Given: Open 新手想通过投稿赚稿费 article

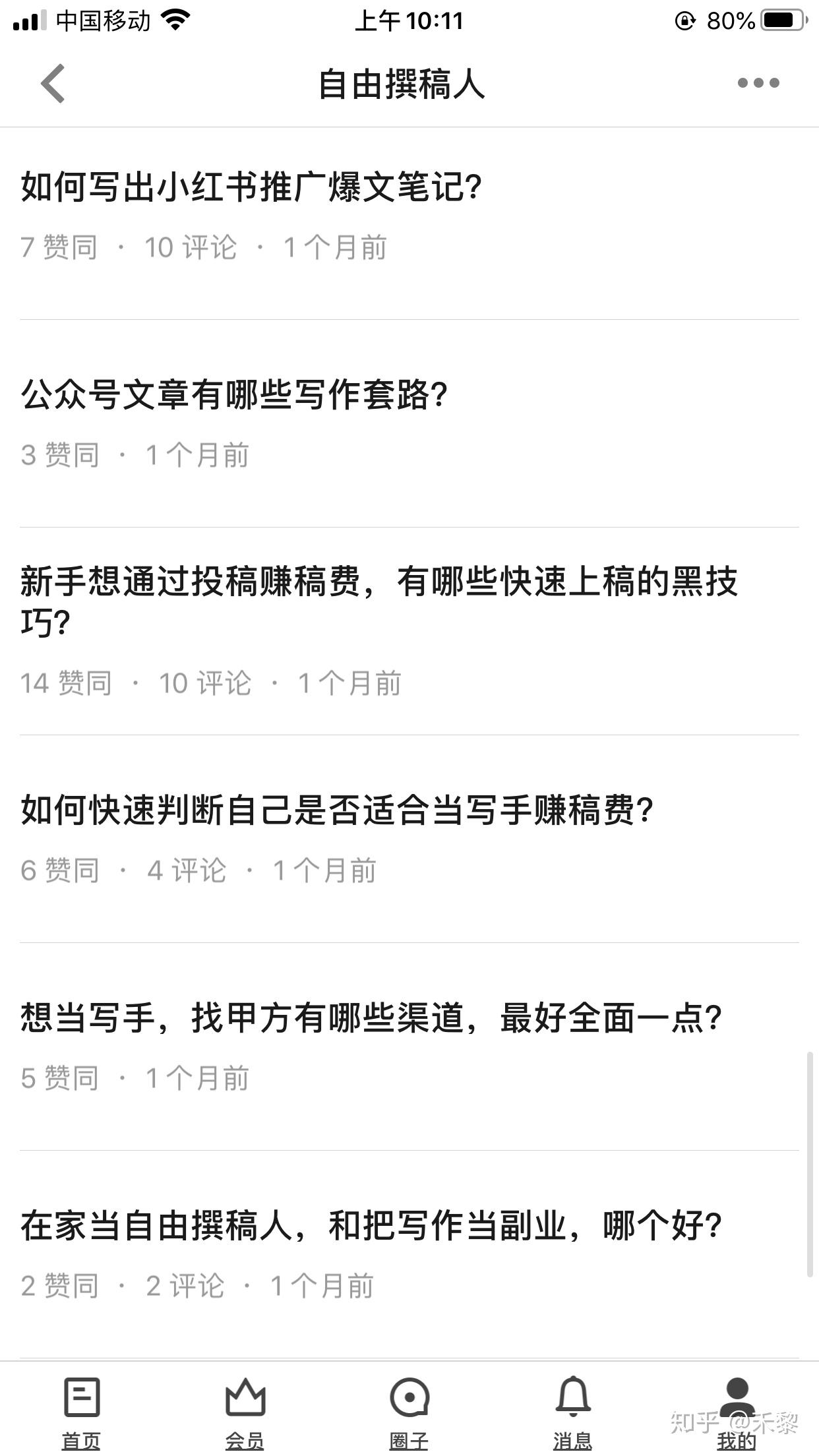Looking at the screenshot, I should 379,601.
